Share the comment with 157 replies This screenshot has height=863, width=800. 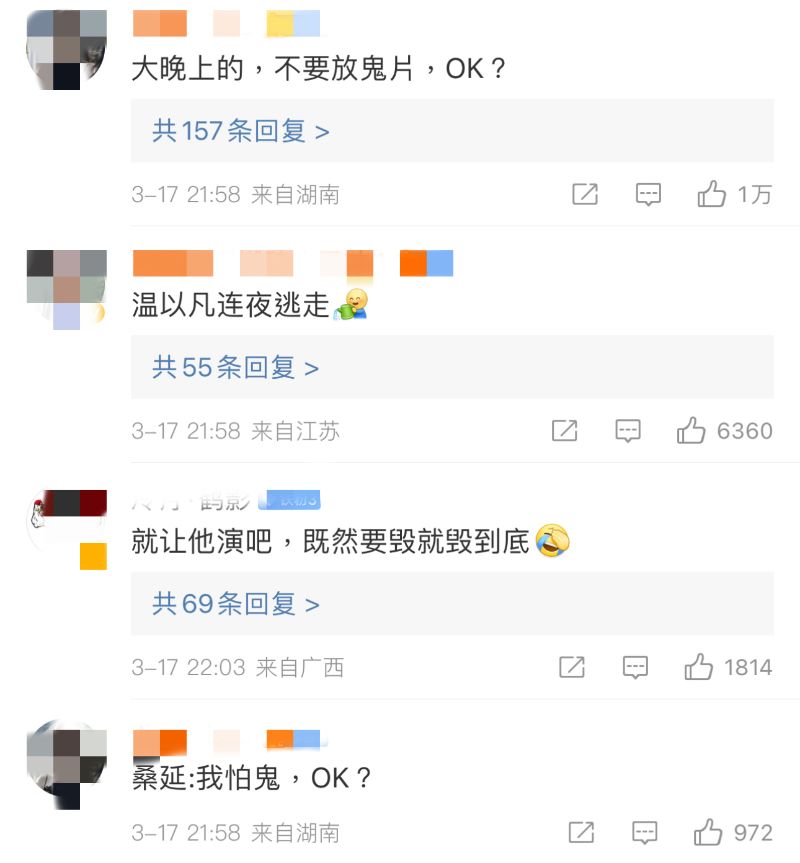point(585,194)
